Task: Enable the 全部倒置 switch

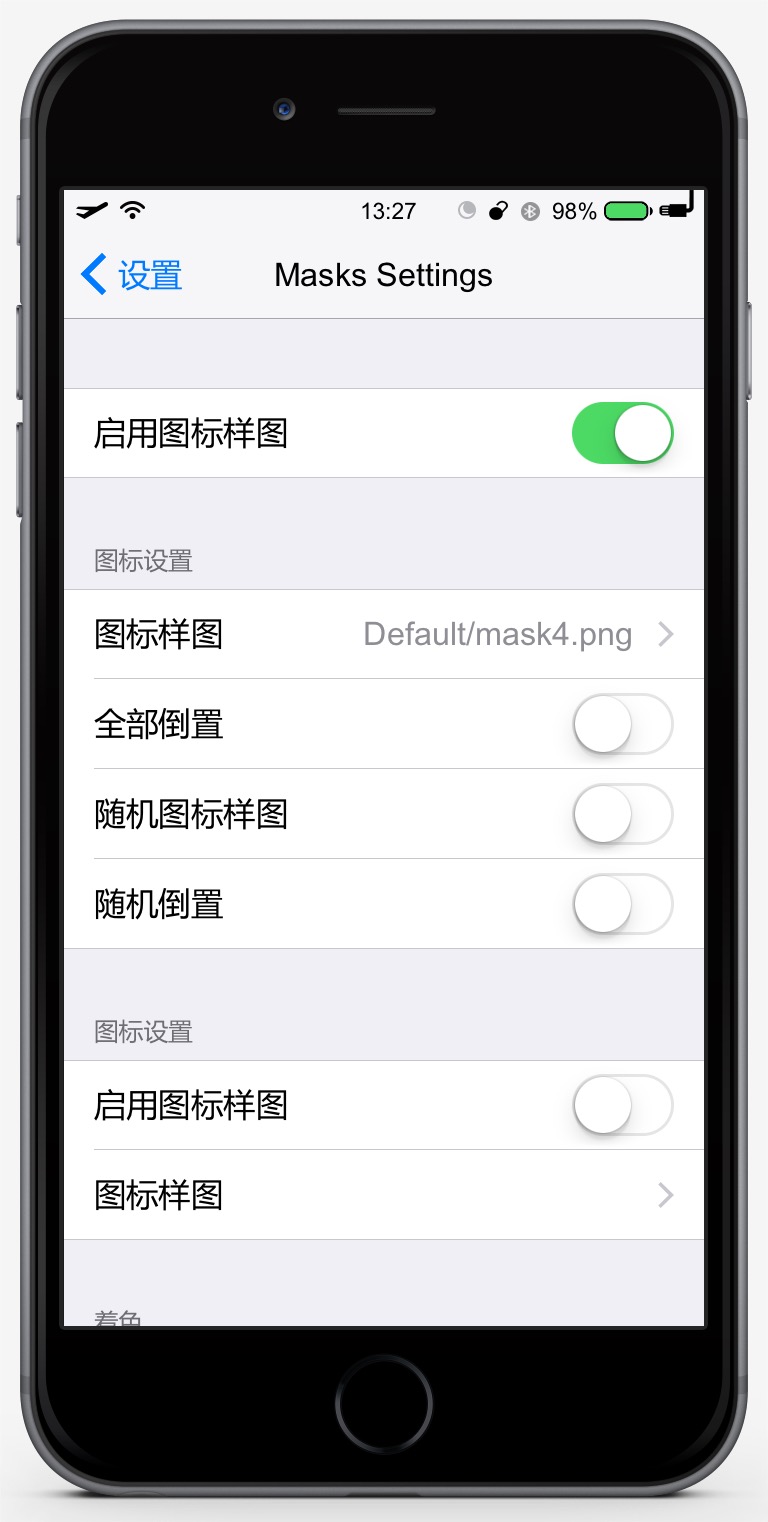Action: click(622, 724)
